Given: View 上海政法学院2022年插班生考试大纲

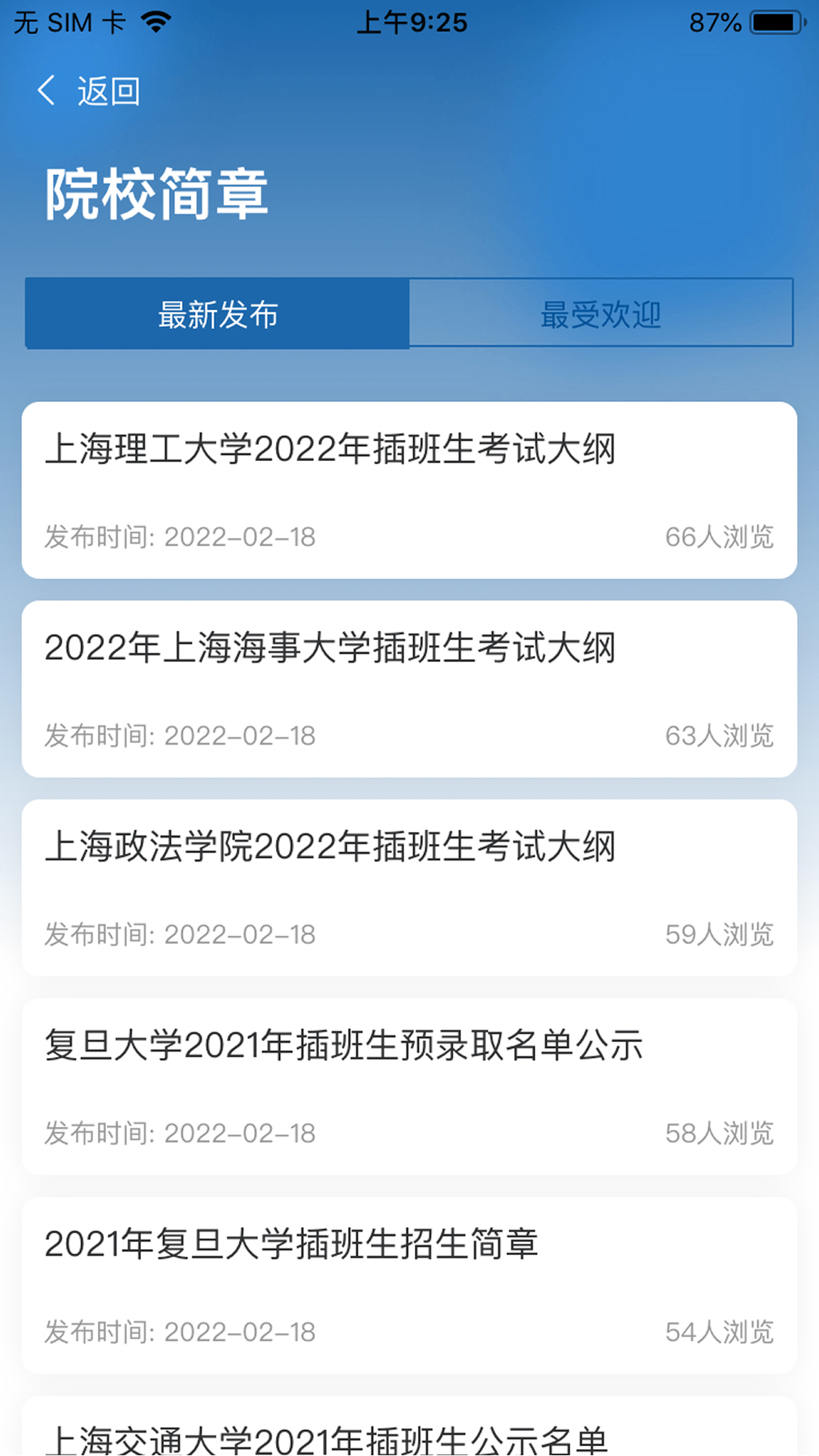Looking at the screenshot, I should pyautogui.click(x=409, y=887).
